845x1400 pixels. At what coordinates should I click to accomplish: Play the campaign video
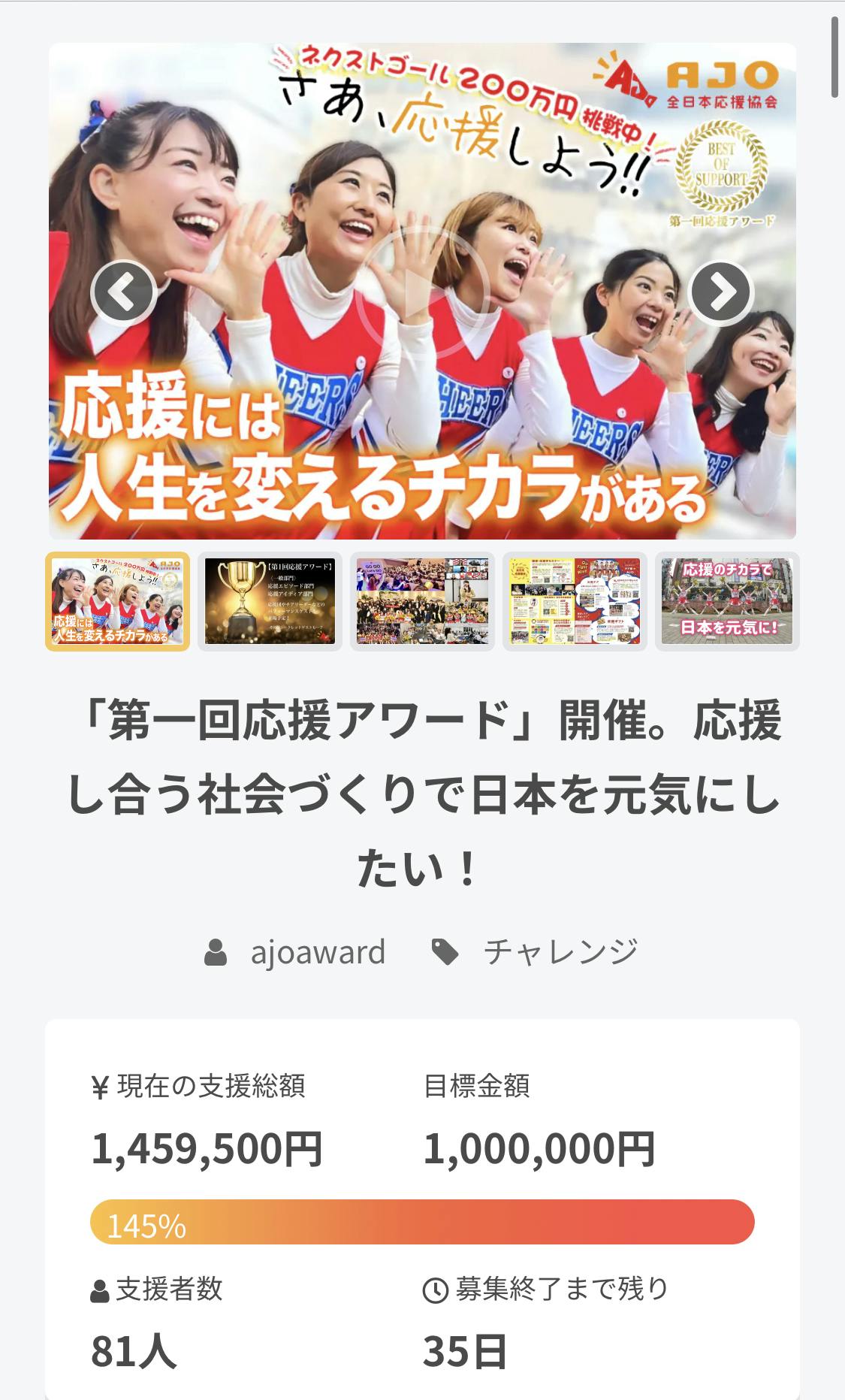(x=422, y=292)
